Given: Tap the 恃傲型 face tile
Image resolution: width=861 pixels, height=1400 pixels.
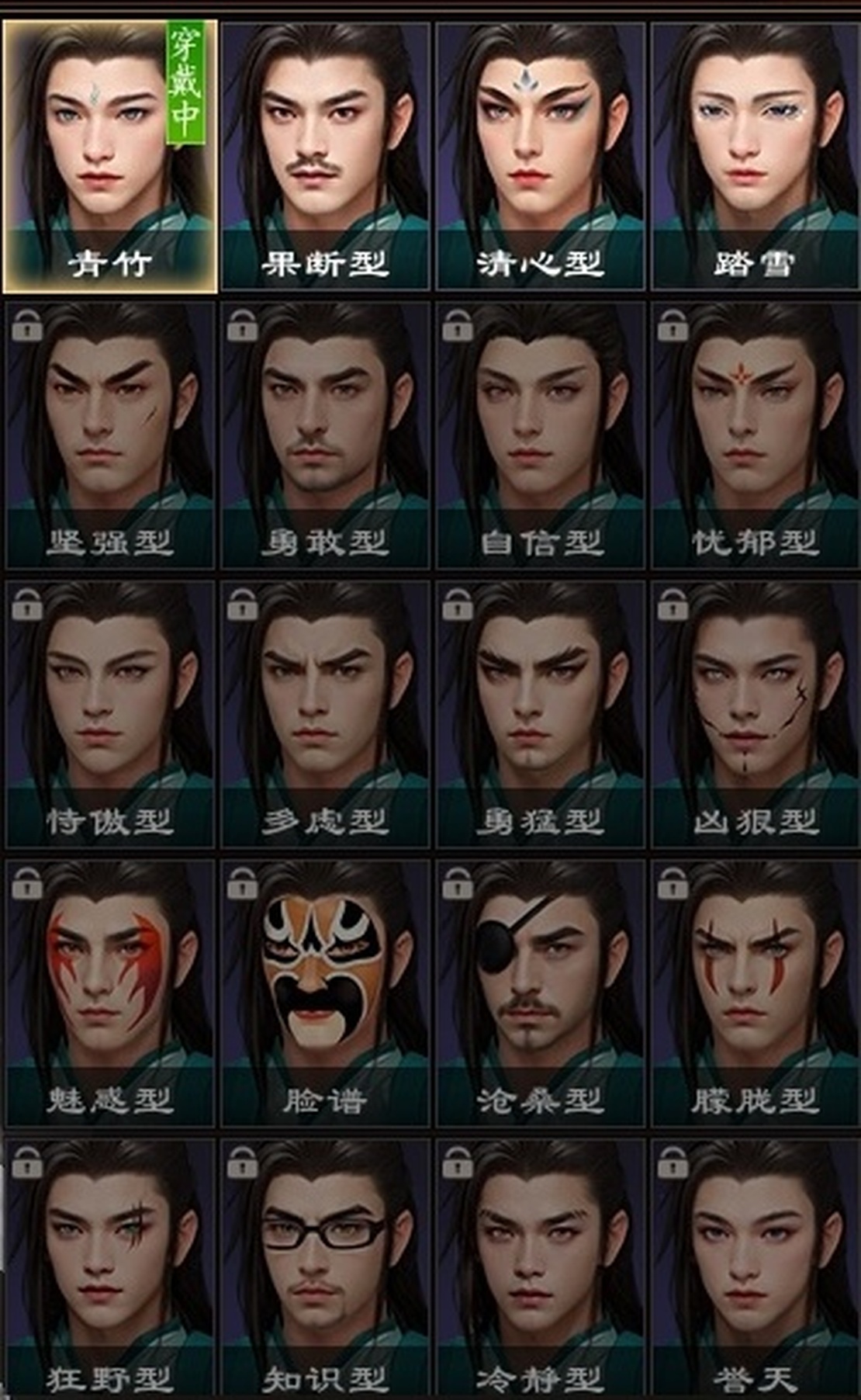Looking at the screenshot, I should [x=109, y=714].
